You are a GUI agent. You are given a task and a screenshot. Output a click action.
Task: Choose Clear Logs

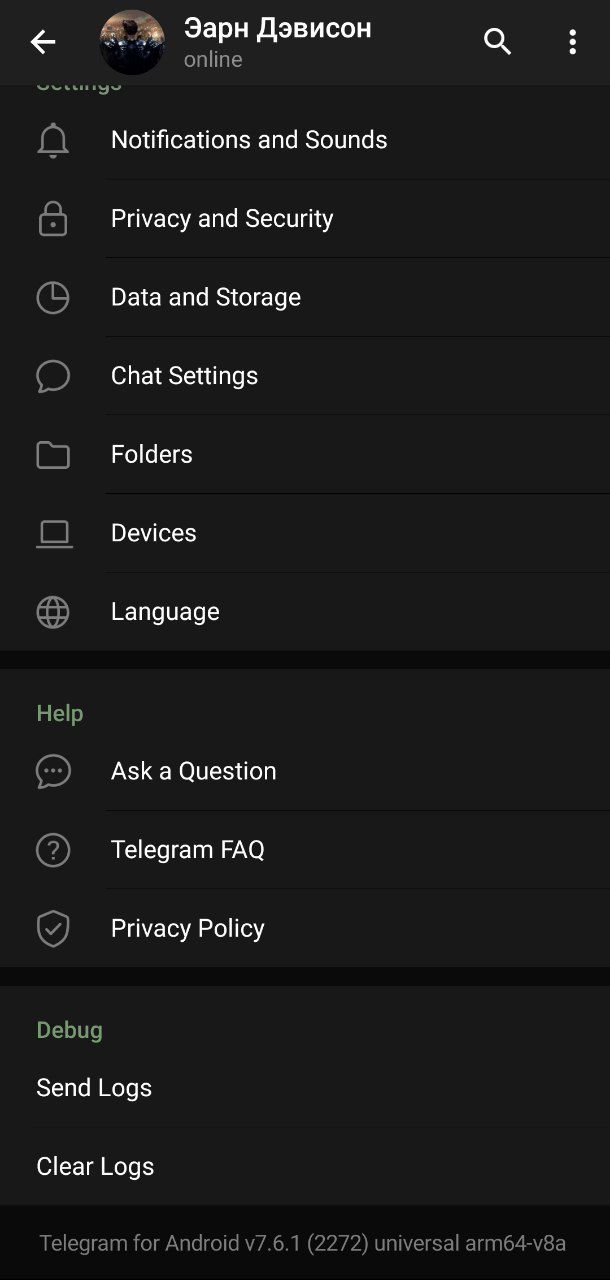(305, 1167)
